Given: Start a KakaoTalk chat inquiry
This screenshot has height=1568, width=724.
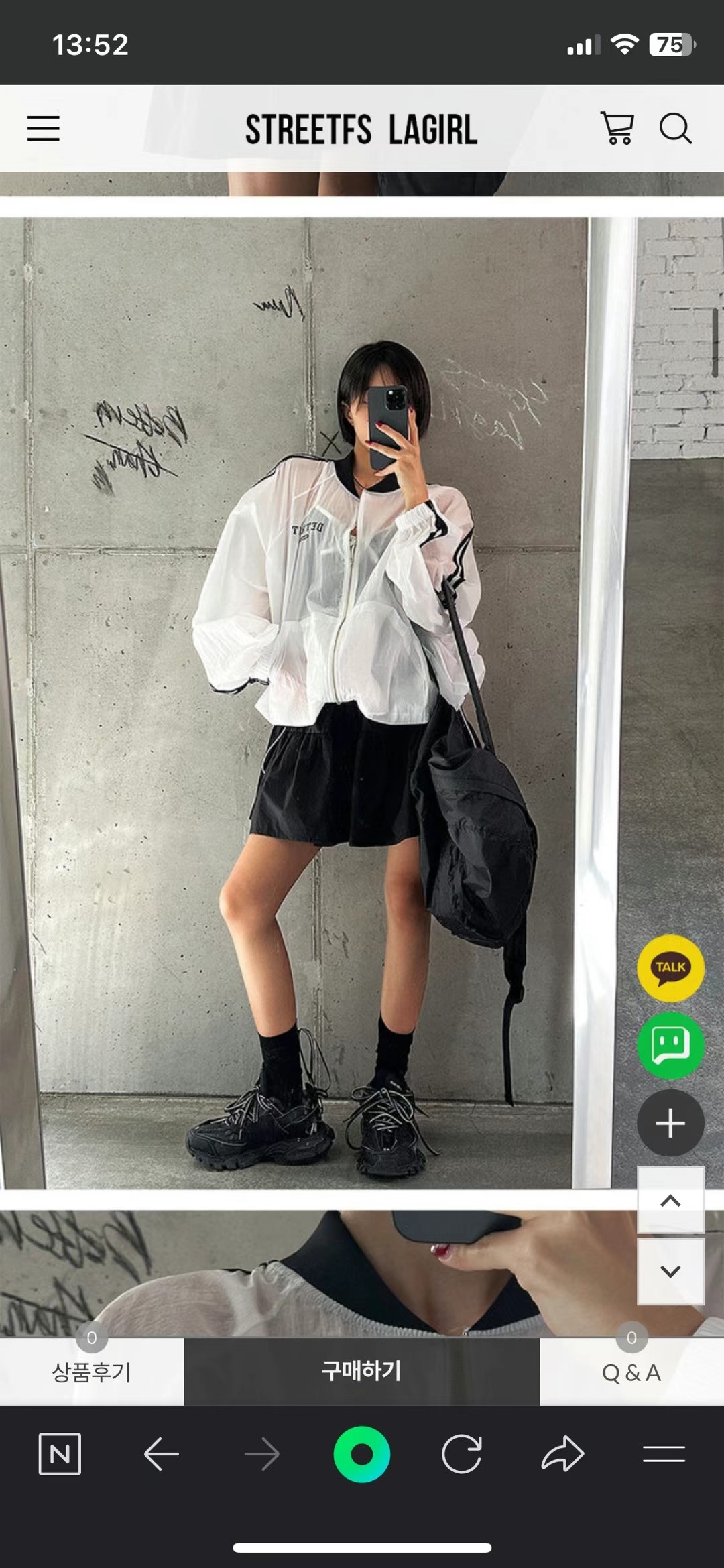Looking at the screenshot, I should [670, 968].
